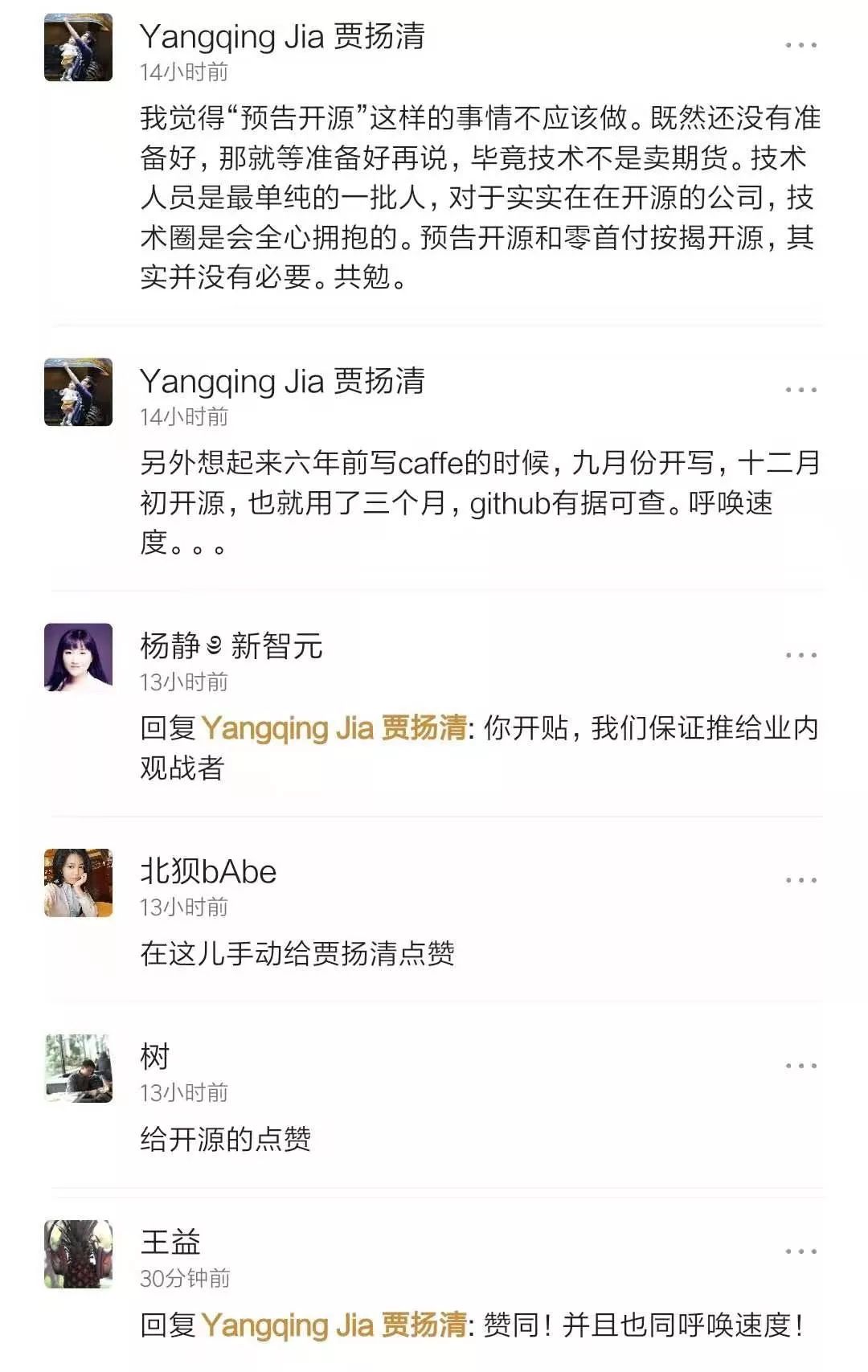Open 北狐bAbe's avatar
The width and height of the screenshot is (868, 1372).
pos(78,883)
